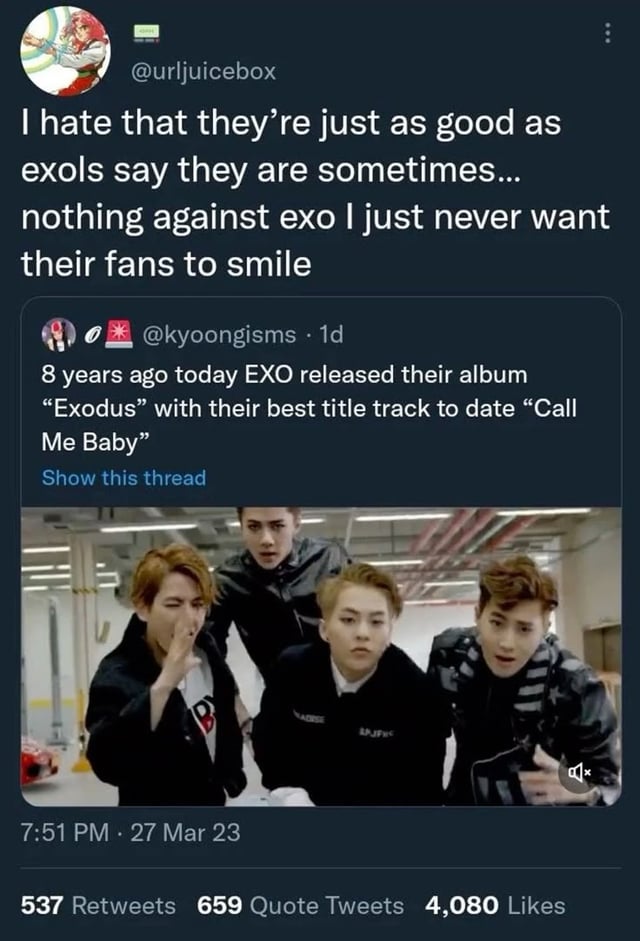Image resolution: width=640 pixels, height=941 pixels.
Task: View the 659 Quote Tweets
Action: 300,906
